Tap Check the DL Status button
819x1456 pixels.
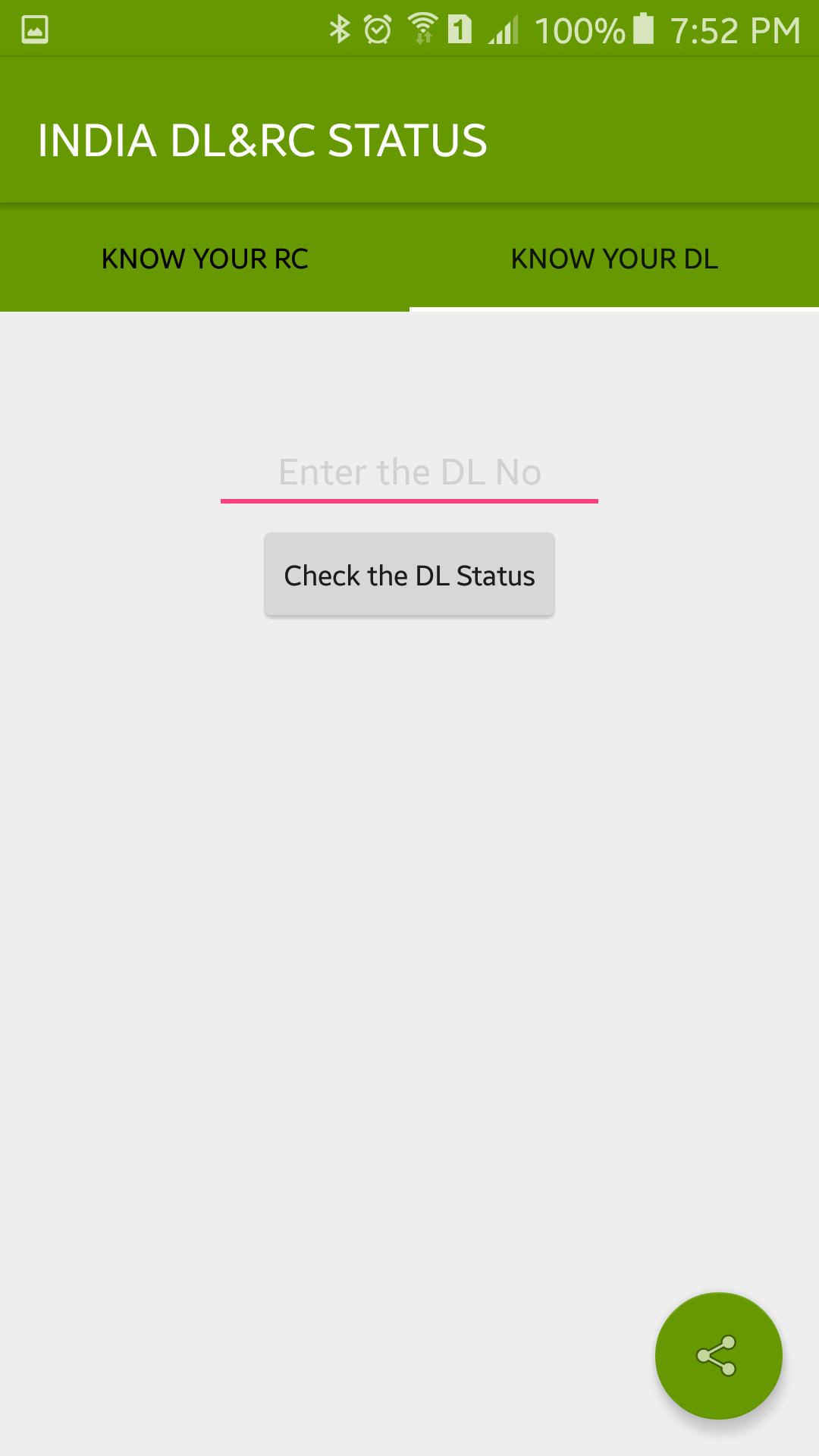[409, 576]
